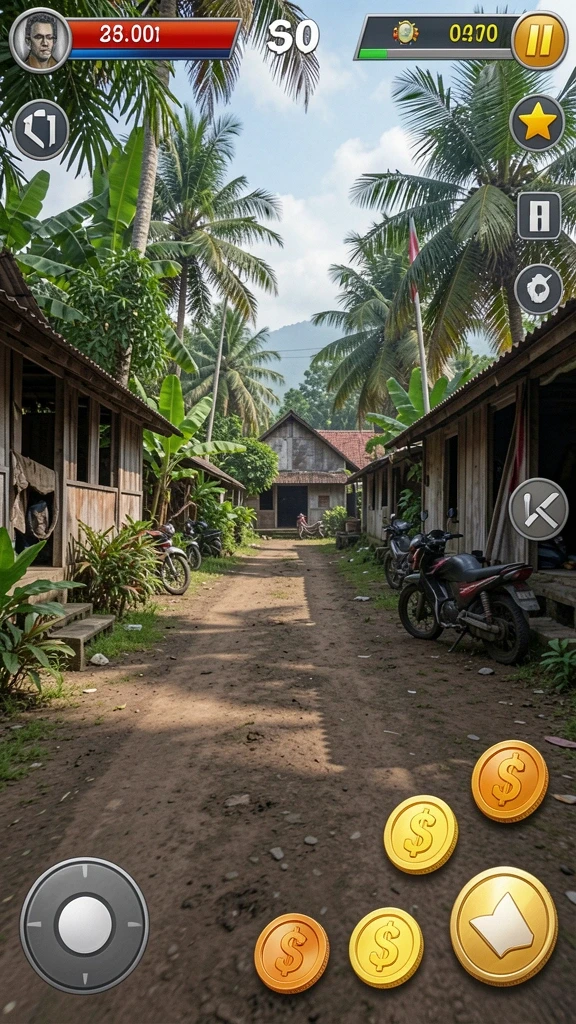Pause the game
576x1024 pixels.
tap(539, 40)
